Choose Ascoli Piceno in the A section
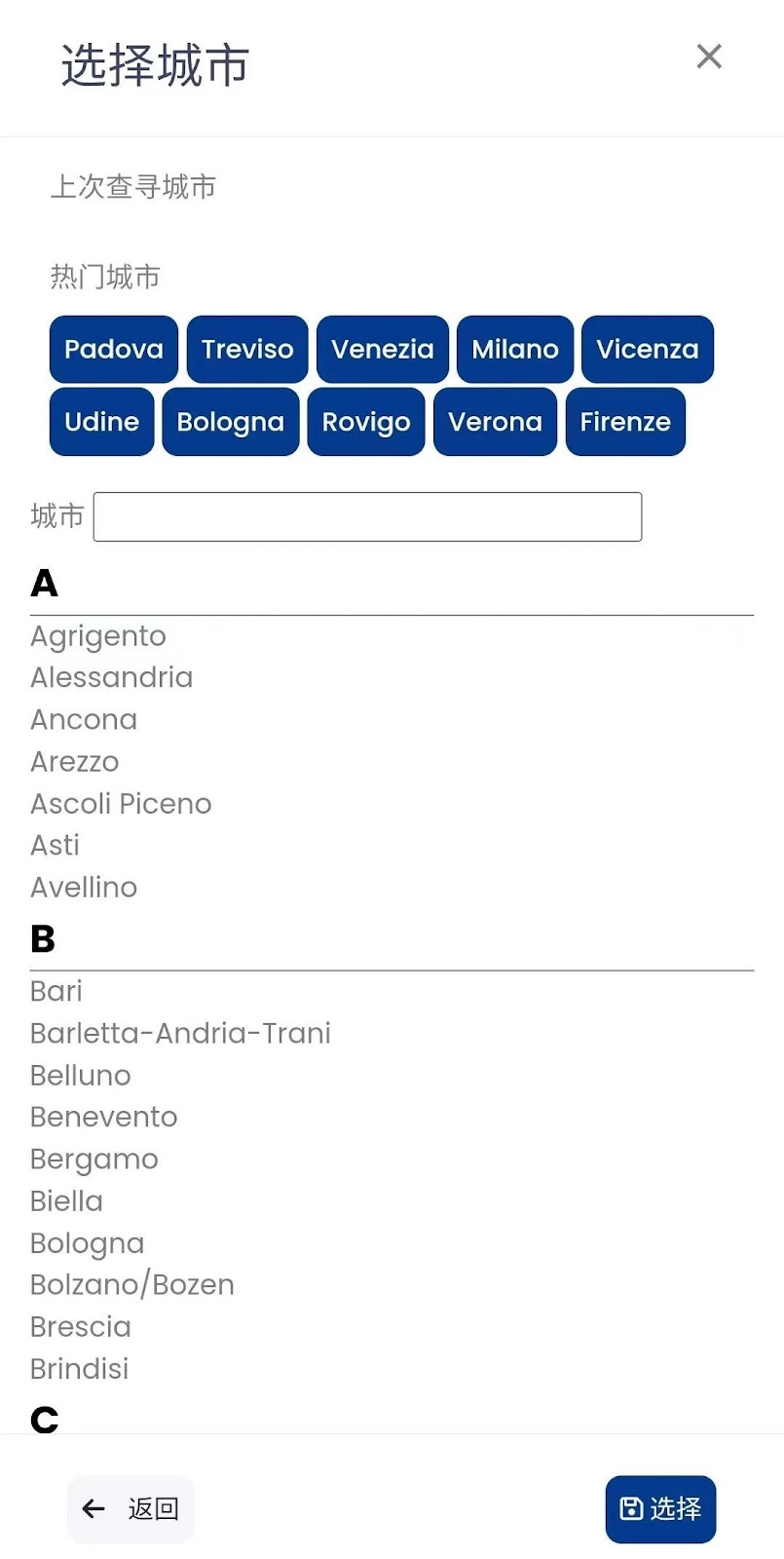Screen dimensions: 784x1559 coord(121,804)
